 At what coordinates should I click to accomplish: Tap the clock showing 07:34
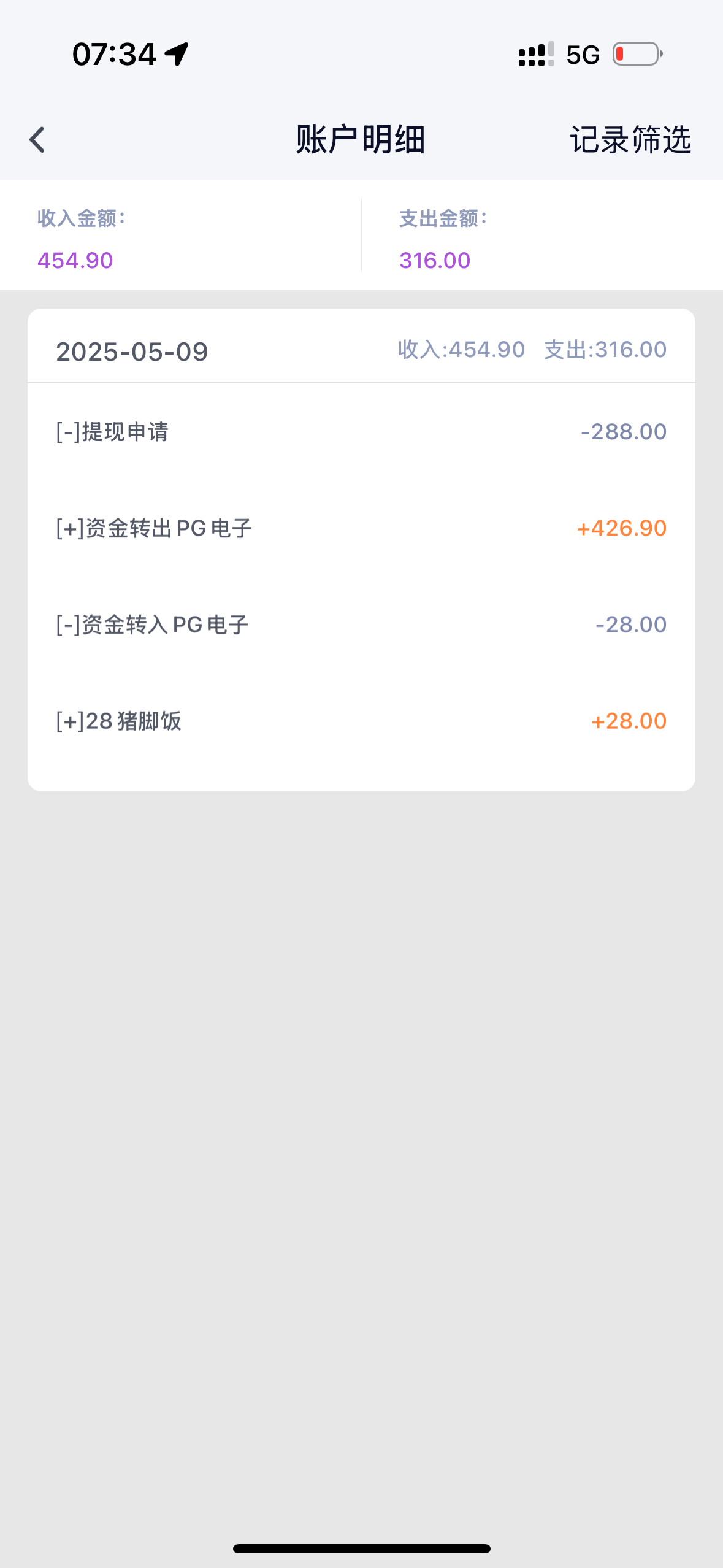pyautogui.click(x=113, y=55)
